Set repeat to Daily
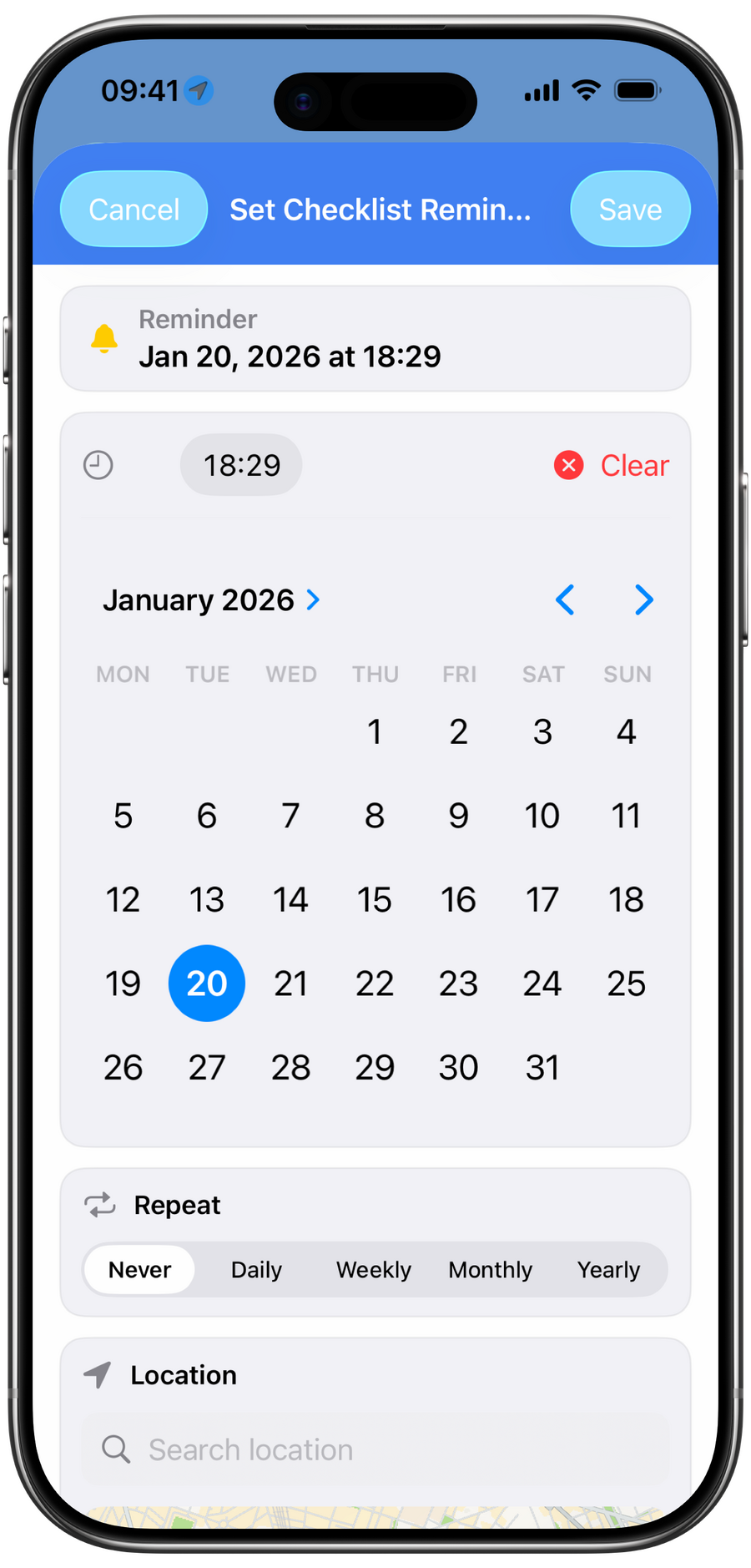The height and width of the screenshot is (1568, 751). (256, 1270)
